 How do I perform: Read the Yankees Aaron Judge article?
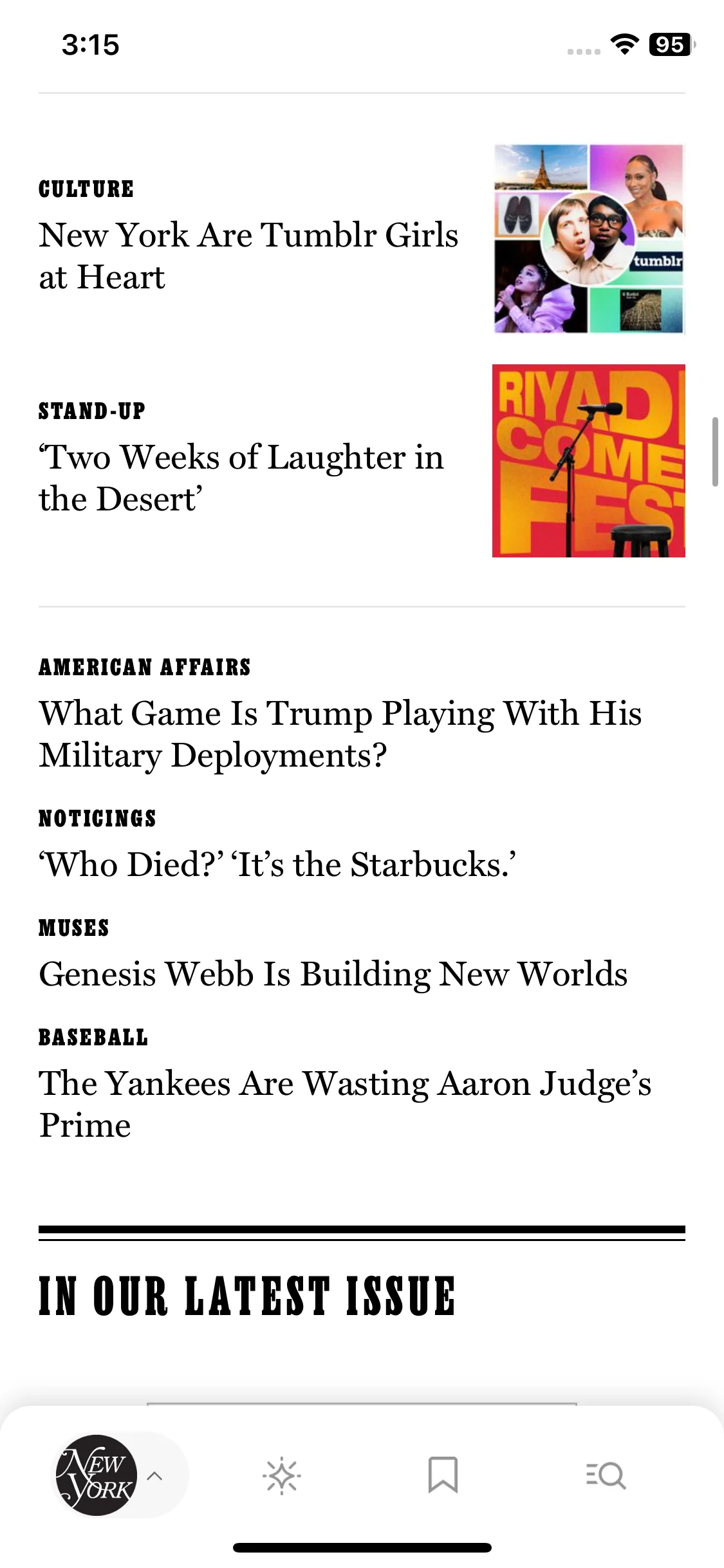(345, 1104)
